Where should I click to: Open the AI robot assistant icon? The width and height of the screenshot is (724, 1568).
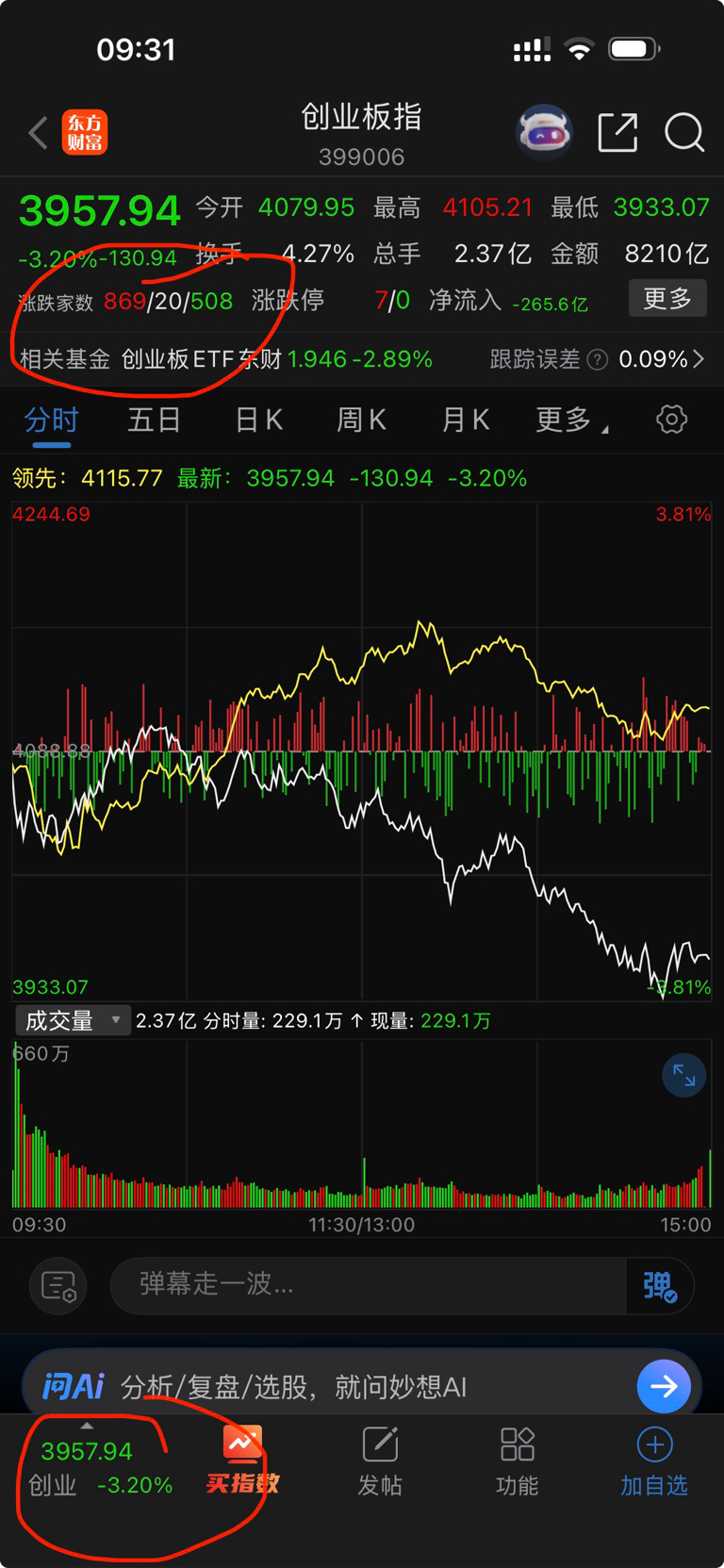pyautogui.click(x=545, y=133)
